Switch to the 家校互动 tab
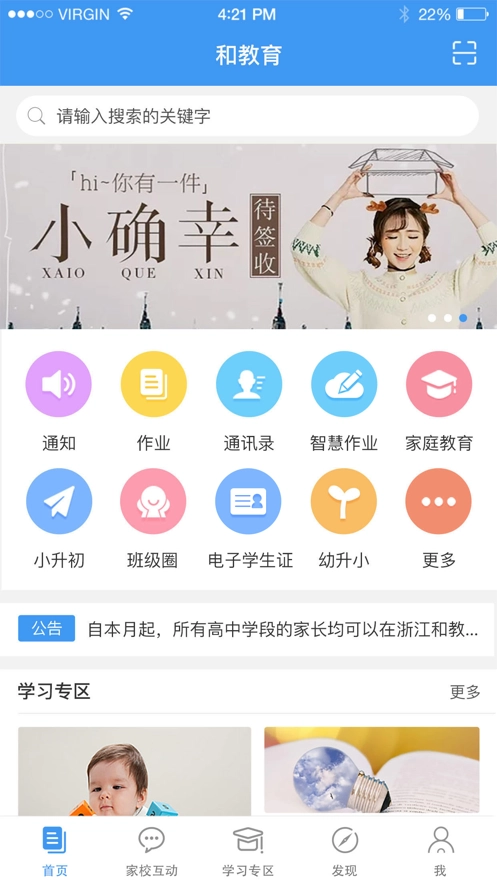The width and height of the screenshot is (497, 883). tap(151, 851)
